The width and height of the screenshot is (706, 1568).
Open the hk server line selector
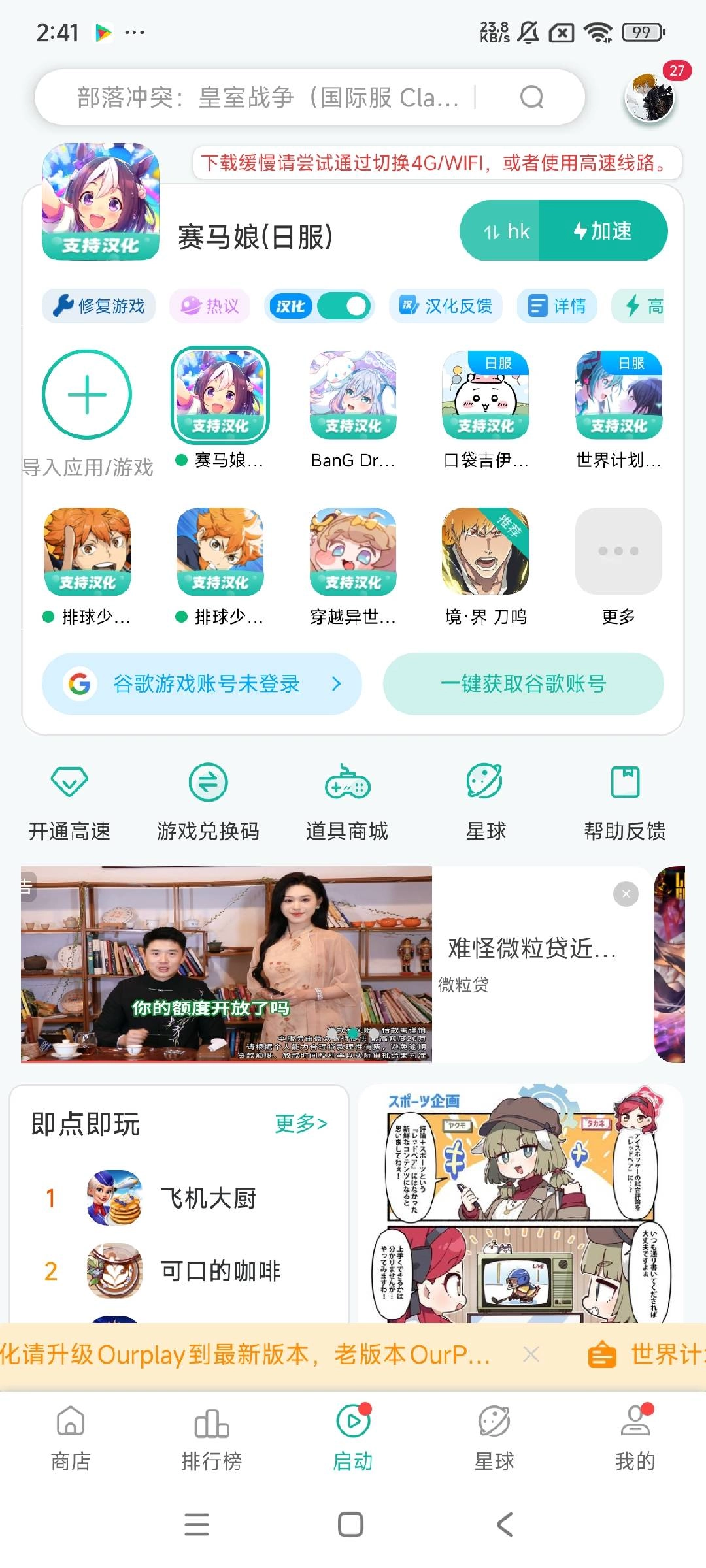click(505, 231)
